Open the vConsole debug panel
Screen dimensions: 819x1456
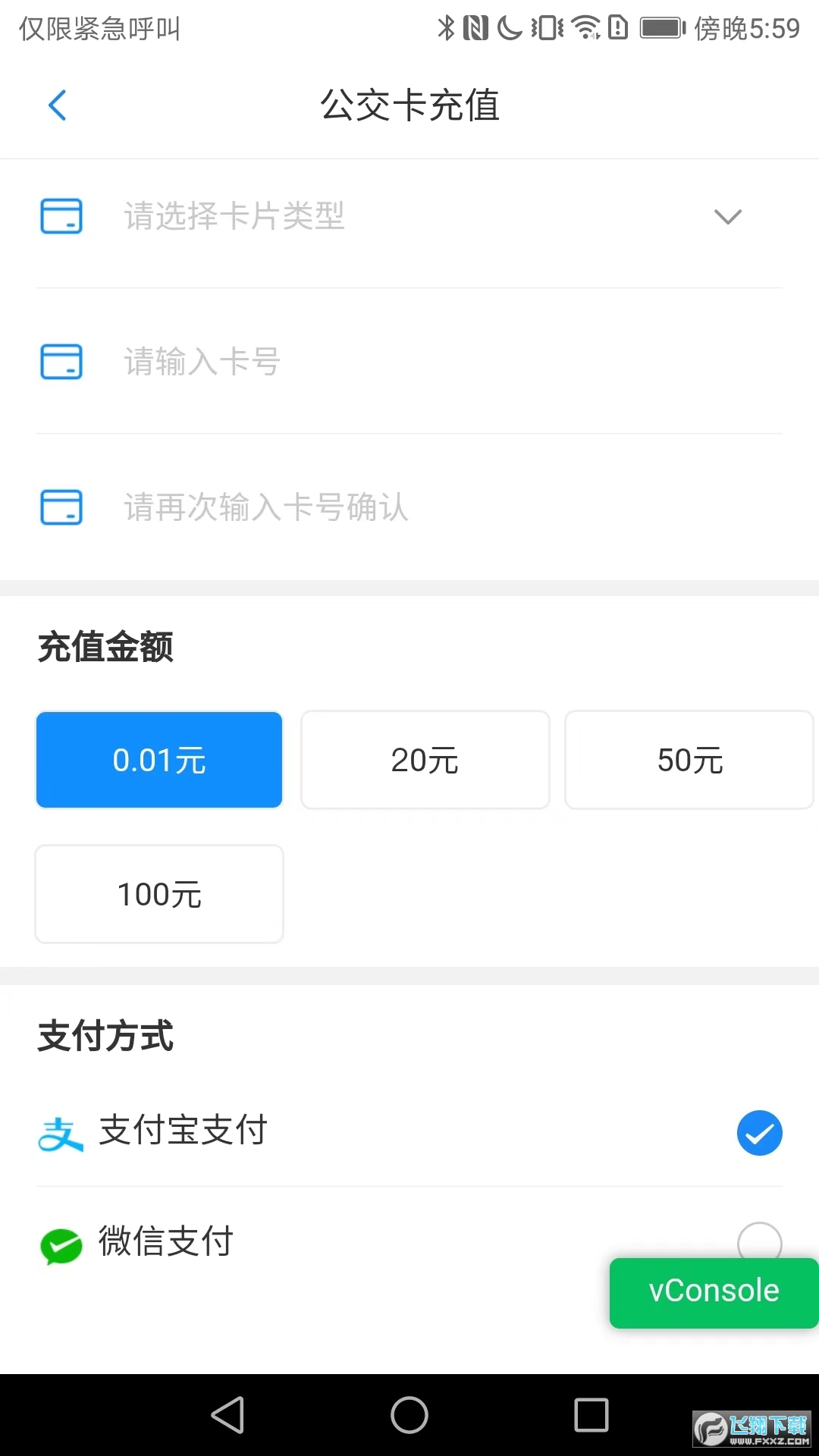coord(713,1292)
